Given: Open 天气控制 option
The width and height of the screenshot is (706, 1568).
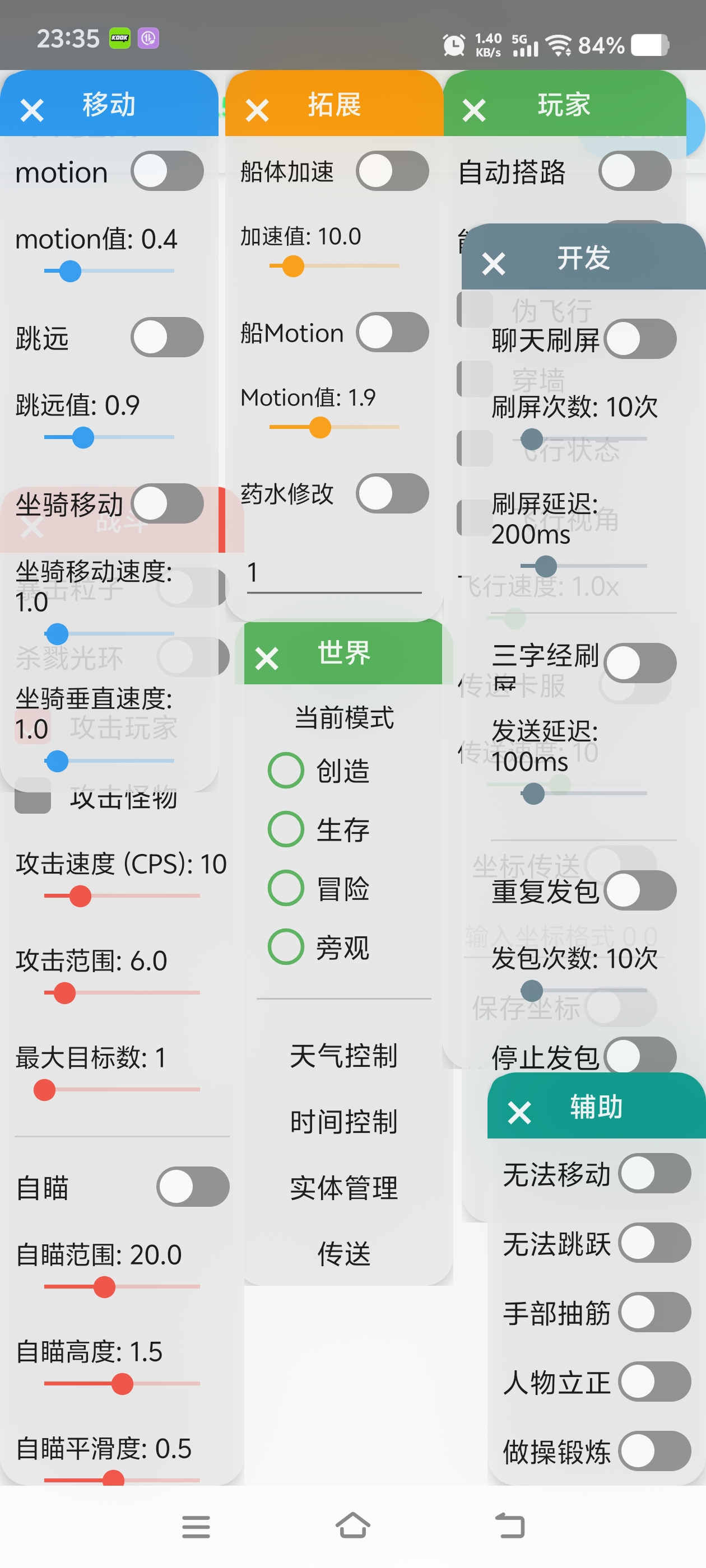Looking at the screenshot, I should tap(343, 1056).
